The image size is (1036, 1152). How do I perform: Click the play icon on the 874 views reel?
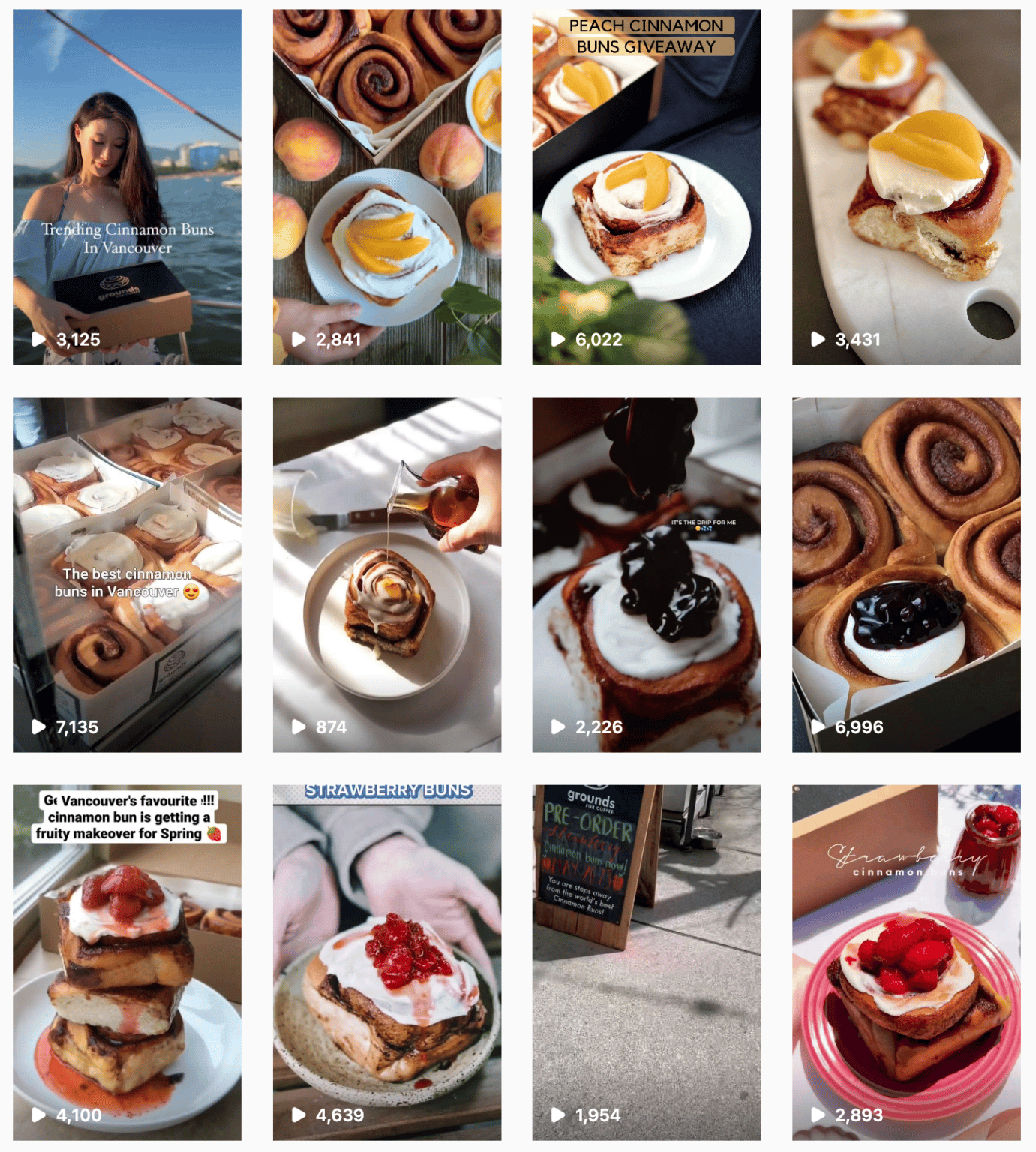299,726
